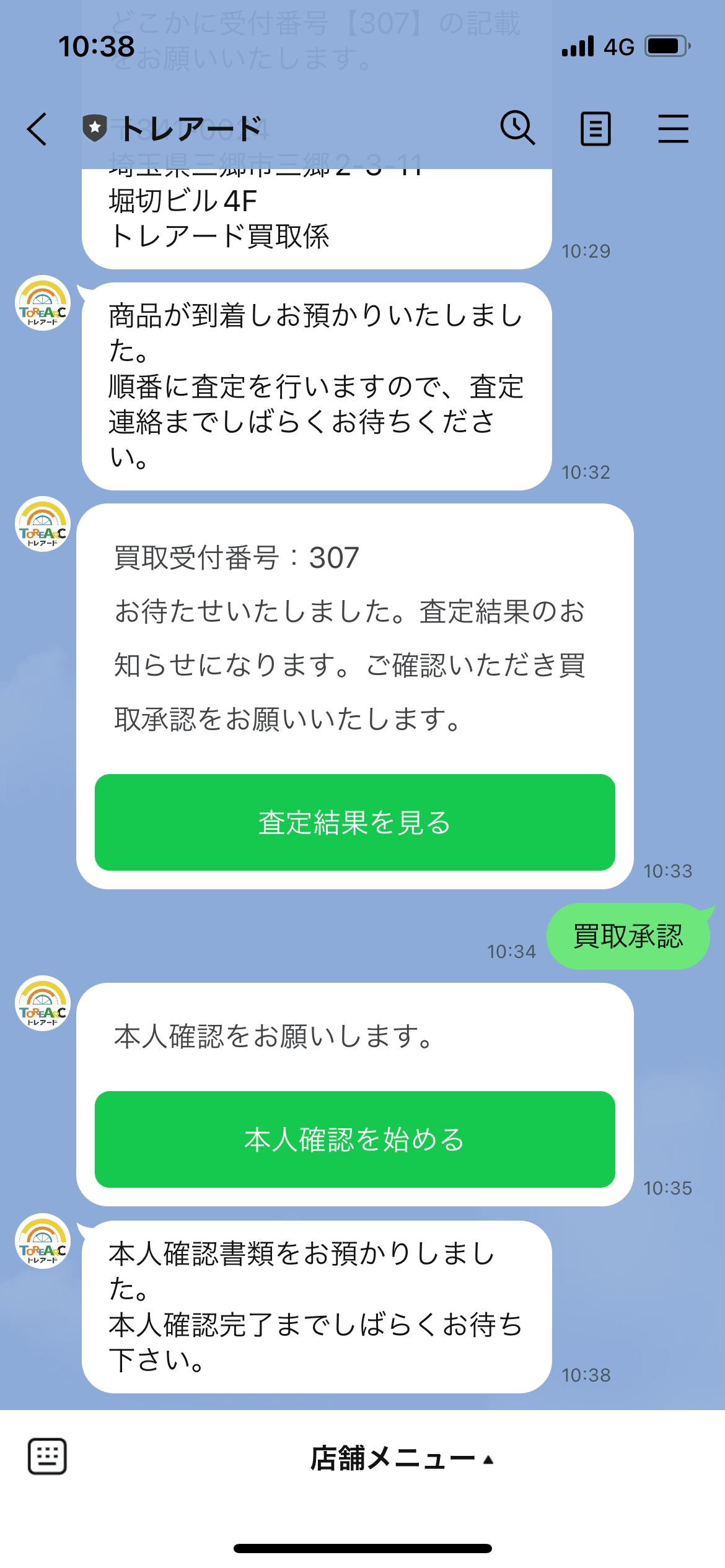Open the chat hamburger menu
Screen dimensions: 725x1568
pyautogui.click(x=674, y=129)
